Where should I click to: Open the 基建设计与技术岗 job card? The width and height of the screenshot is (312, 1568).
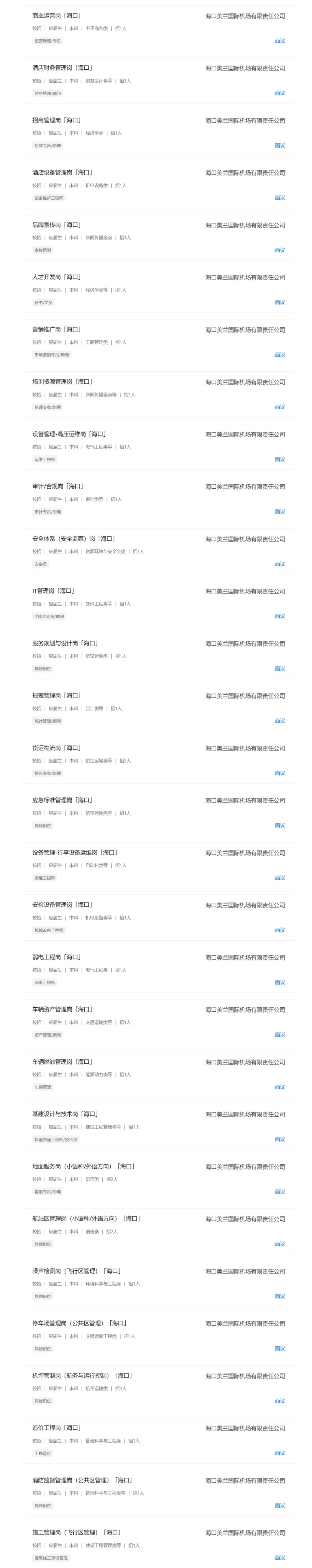[x=65, y=1114]
